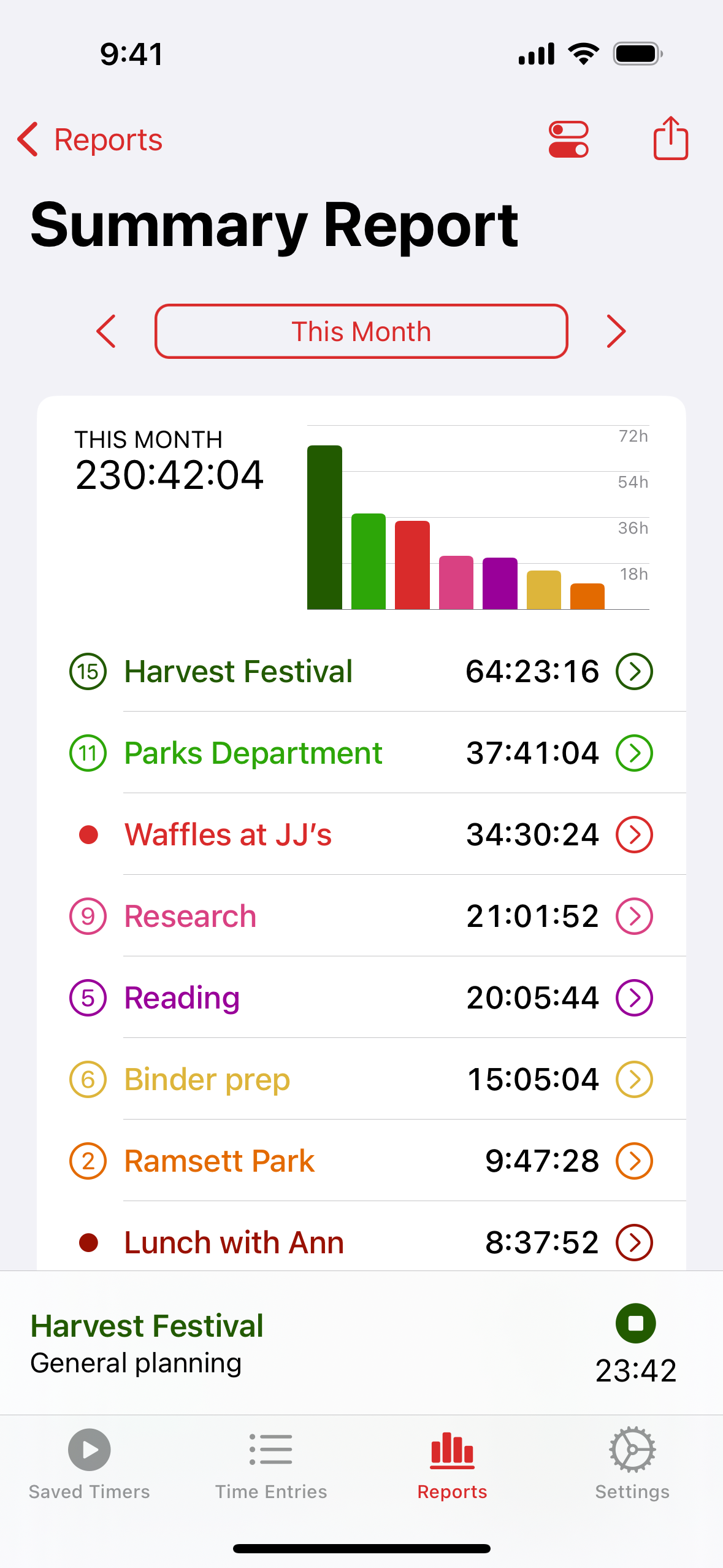Open the report options toggles icon
This screenshot has width=723, height=1568.
coord(568,140)
